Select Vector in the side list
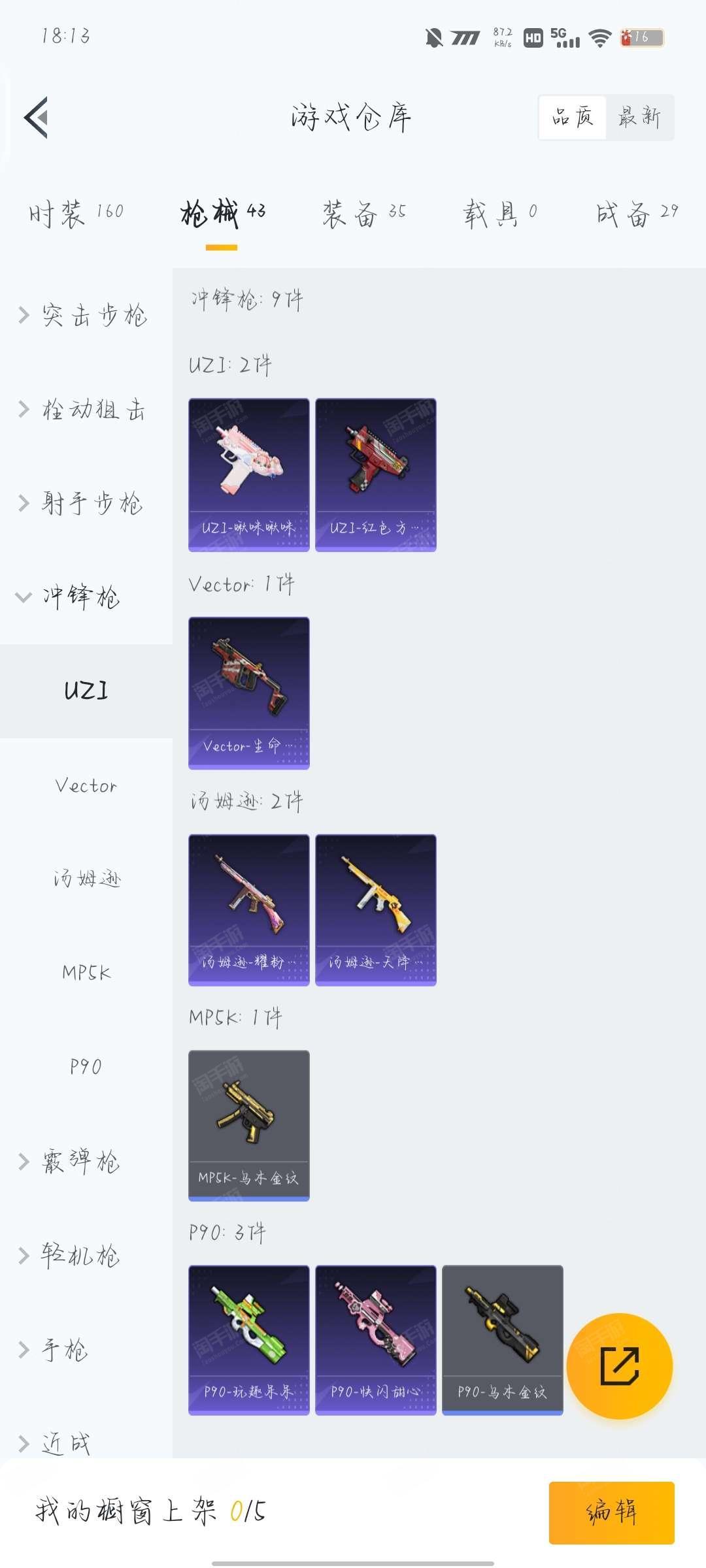This screenshot has height=1568, width=706. click(x=86, y=785)
